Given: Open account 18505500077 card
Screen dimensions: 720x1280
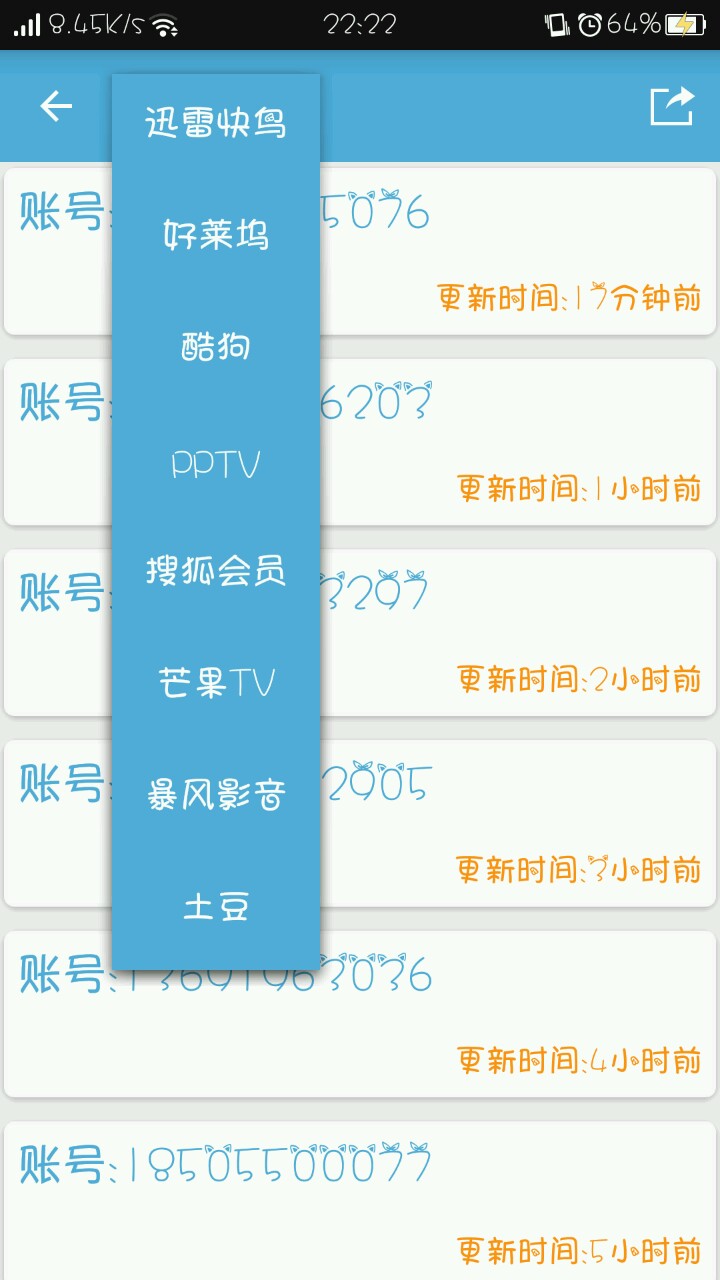Looking at the screenshot, I should point(360,1200).
